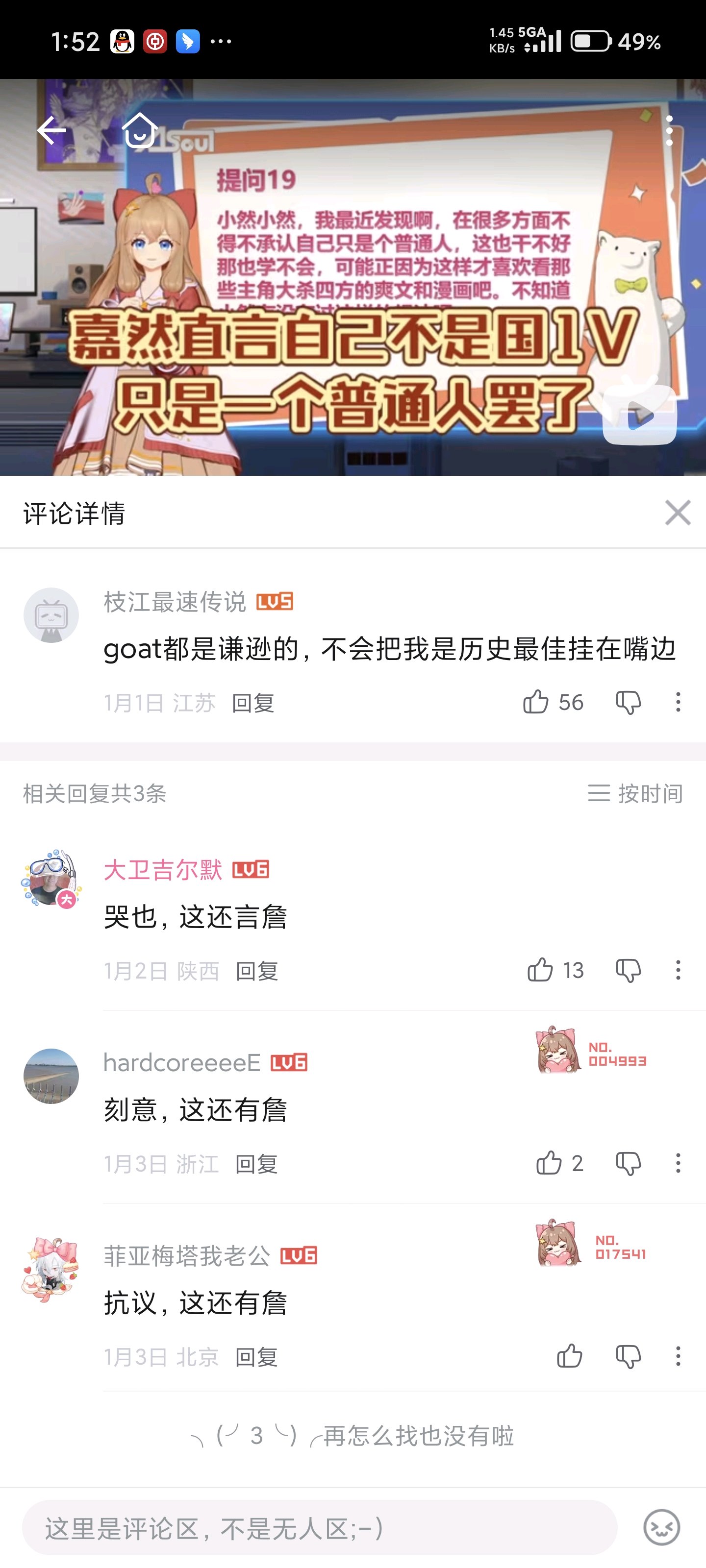Dislike the comment by 枝江最速传说
The width and height of the screenshot is (706, 1568).
click(628, 702)
